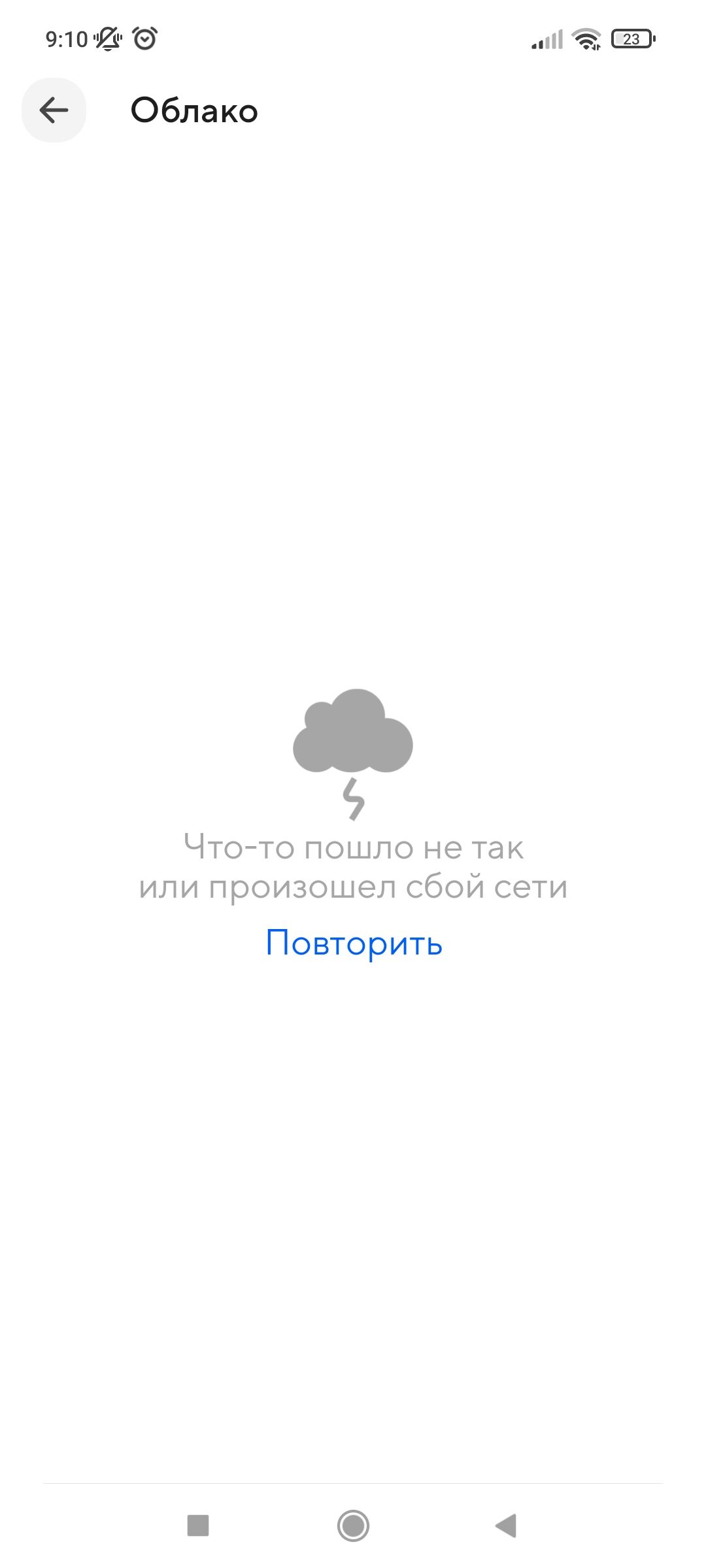Tap system back triangle in navigation bar
This screenshot has width=706, height=1568.
pyautogui.click(x=507, y=1526)
